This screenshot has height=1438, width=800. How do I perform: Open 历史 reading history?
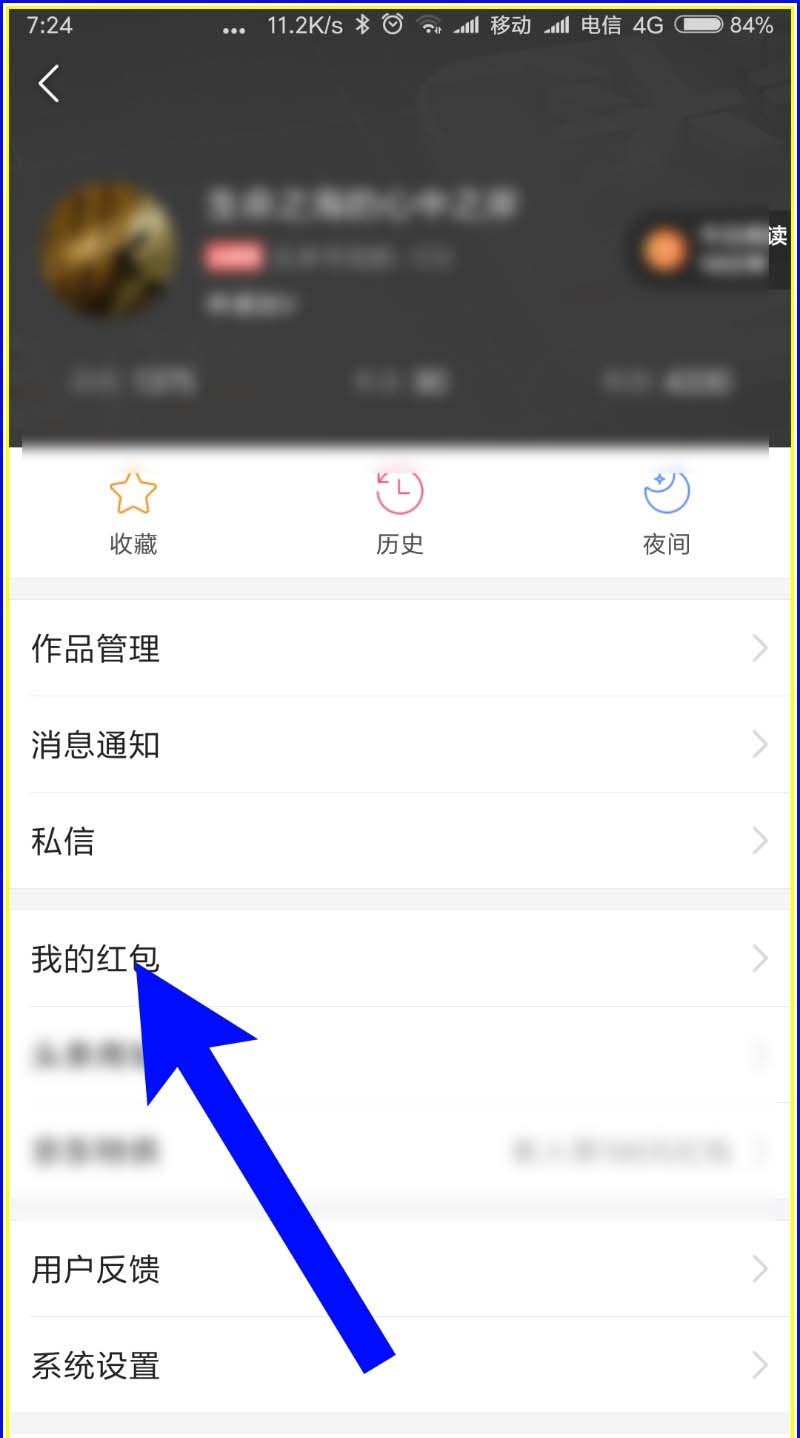click(x=400, y=512)
